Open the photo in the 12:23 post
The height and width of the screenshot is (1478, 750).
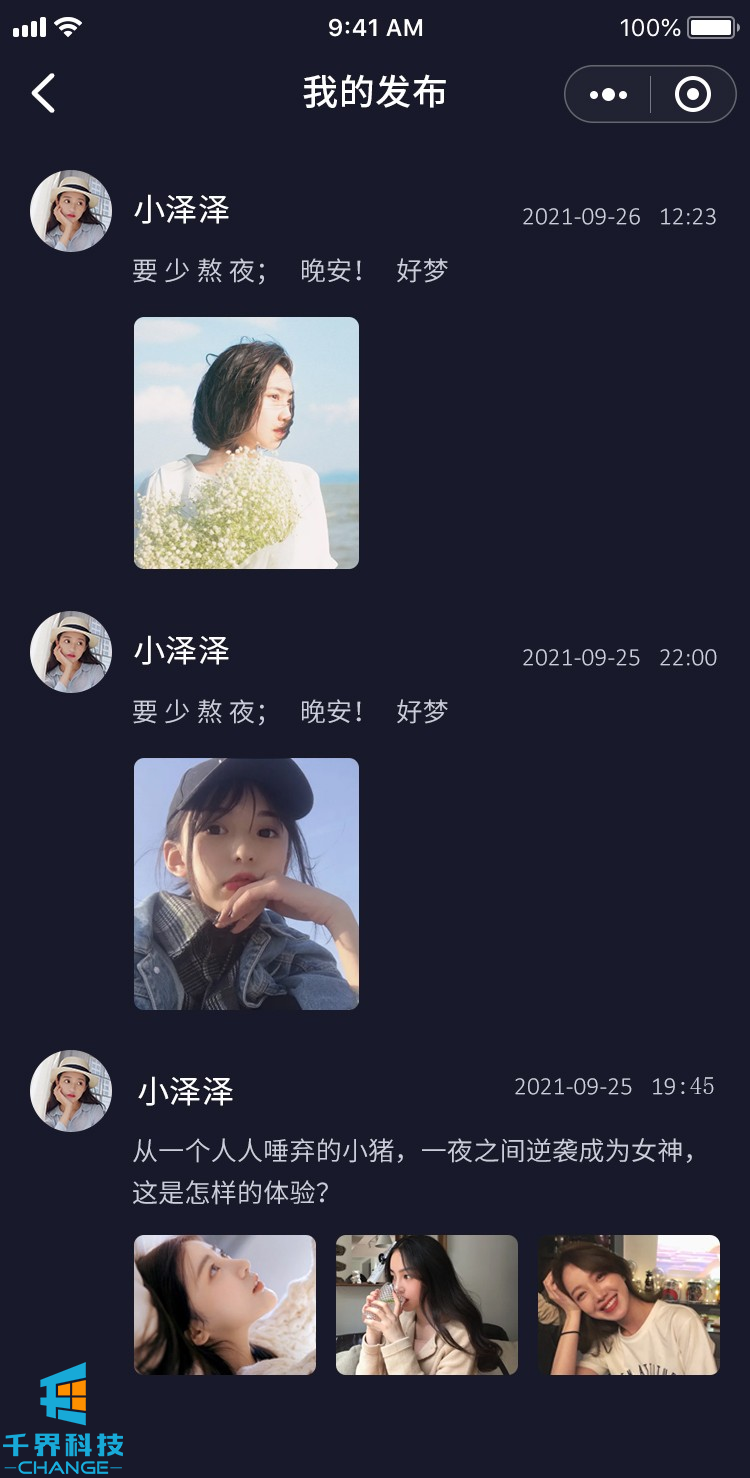pos(246,443)
